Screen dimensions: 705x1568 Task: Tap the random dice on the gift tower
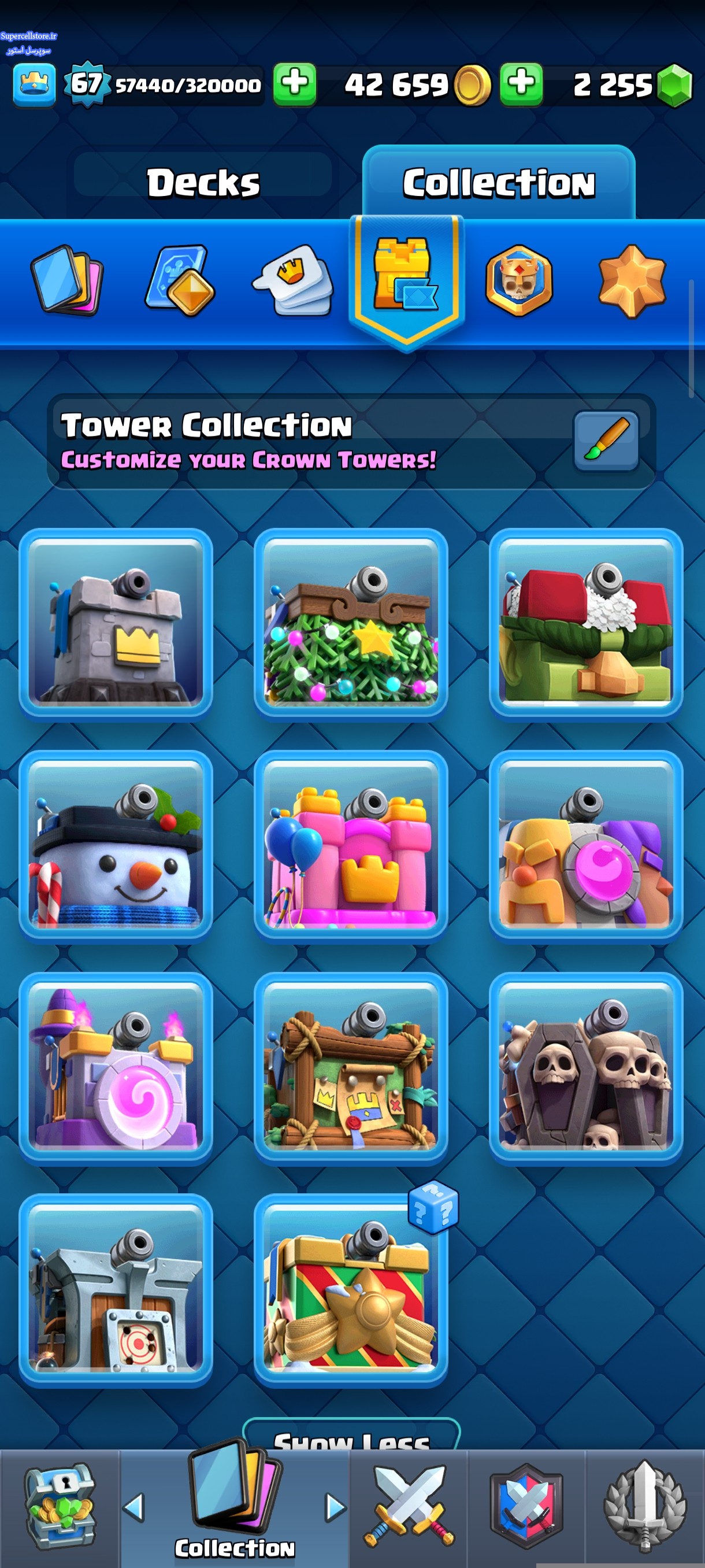[432, 1208]
